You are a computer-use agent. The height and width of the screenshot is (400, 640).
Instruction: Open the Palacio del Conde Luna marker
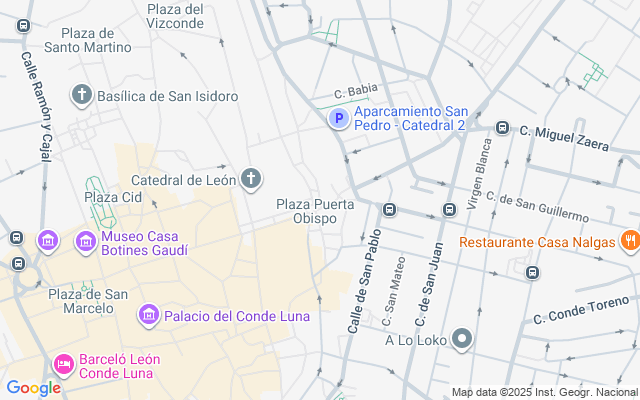pyautogui.click(x=149, y=316)
